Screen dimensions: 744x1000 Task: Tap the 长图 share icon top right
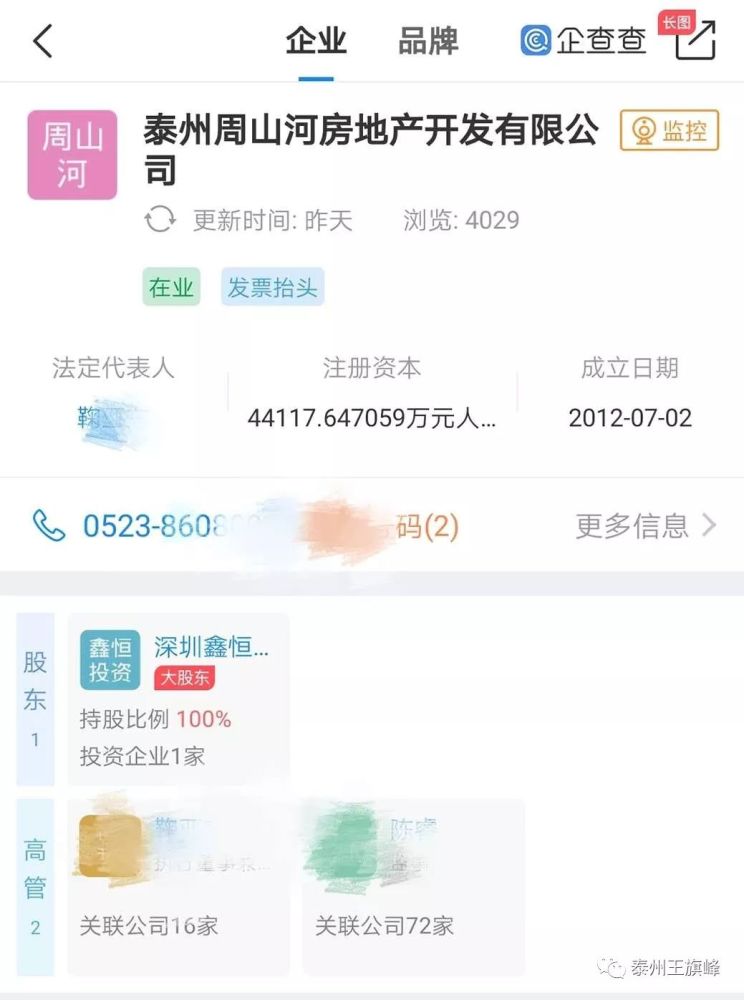coord(693,41)
